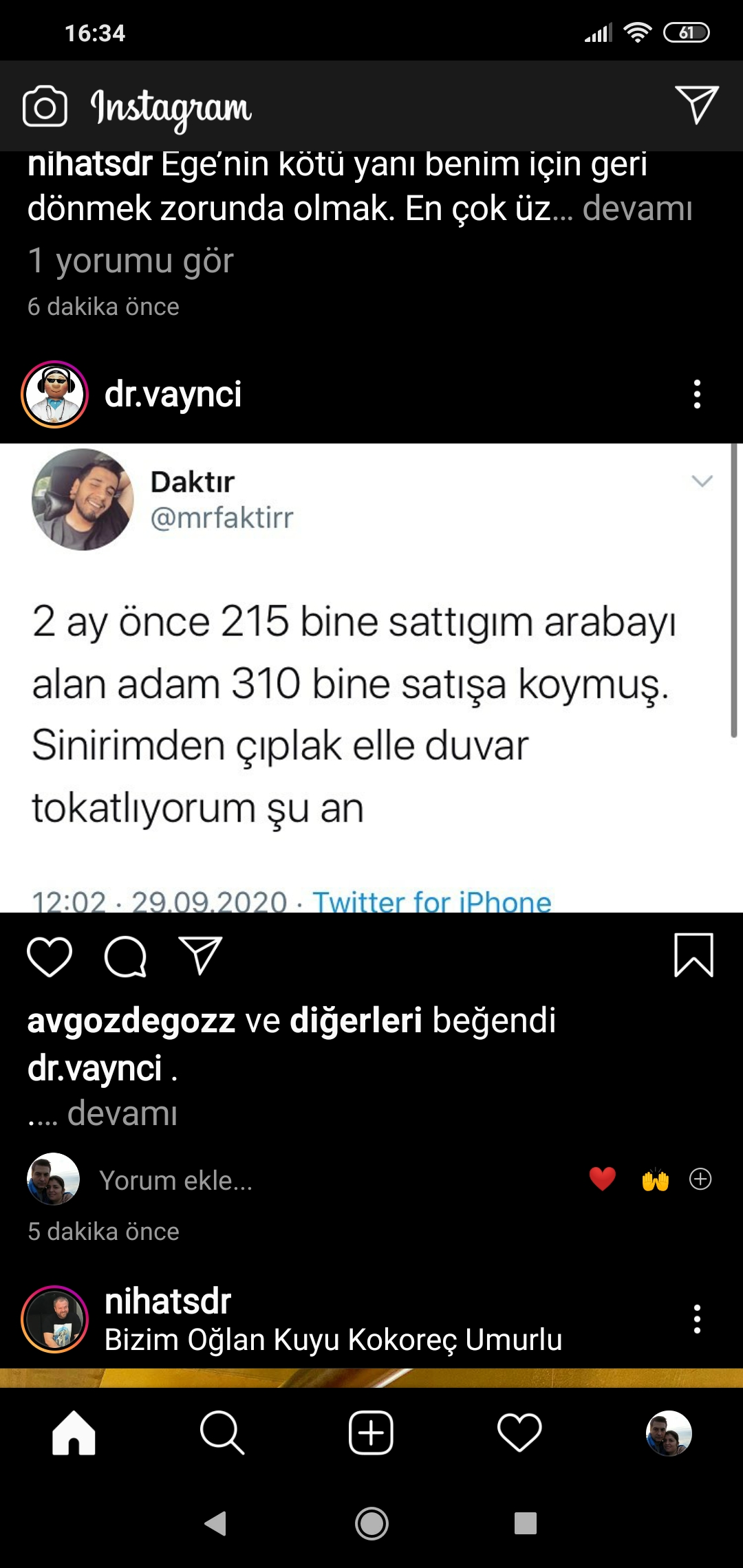The image size is (743, 1568).
Task: Expand dr.vaynci's caption with devamı
Action: coord(122,1113)
